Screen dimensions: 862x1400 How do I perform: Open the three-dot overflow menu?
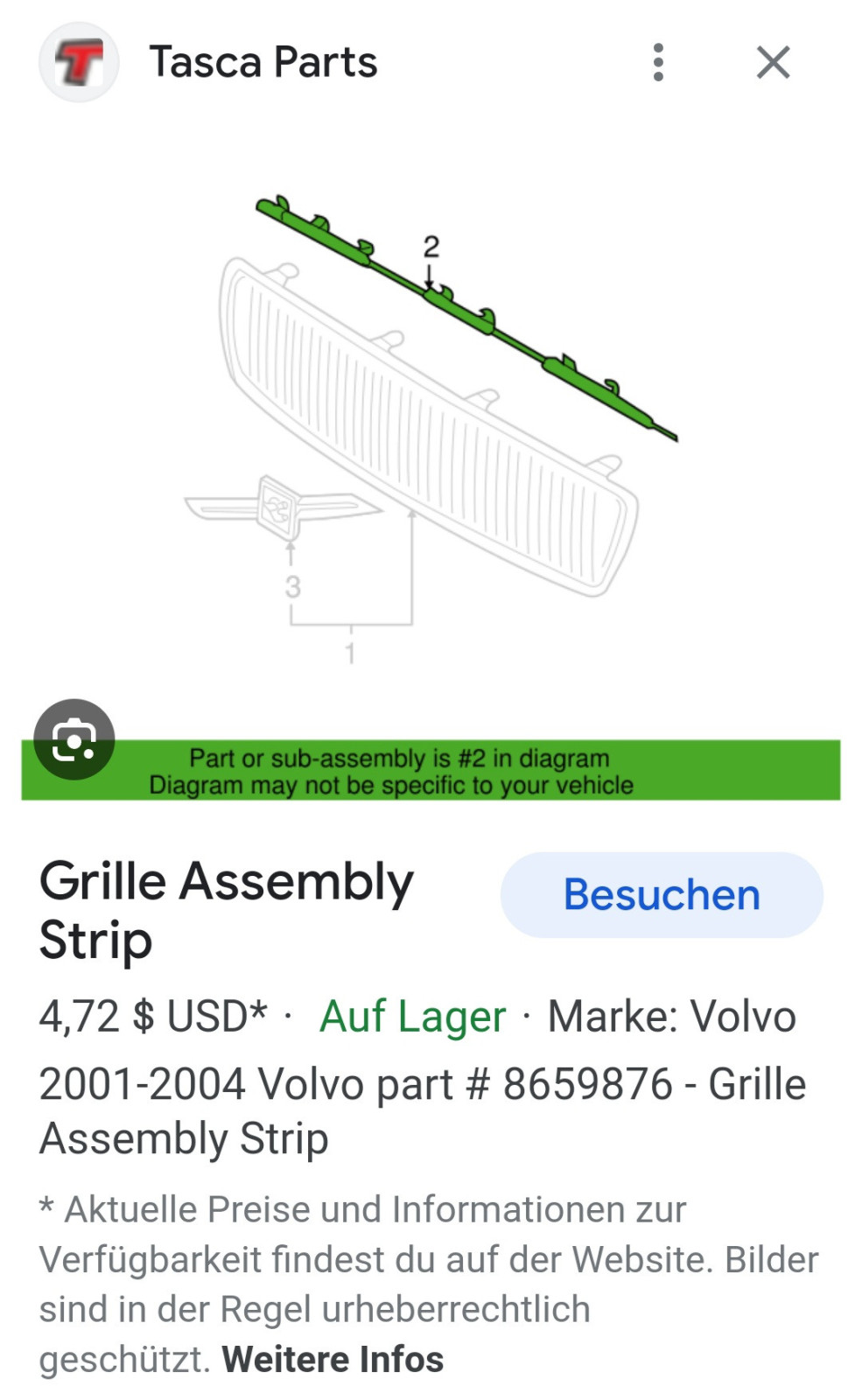658,63
